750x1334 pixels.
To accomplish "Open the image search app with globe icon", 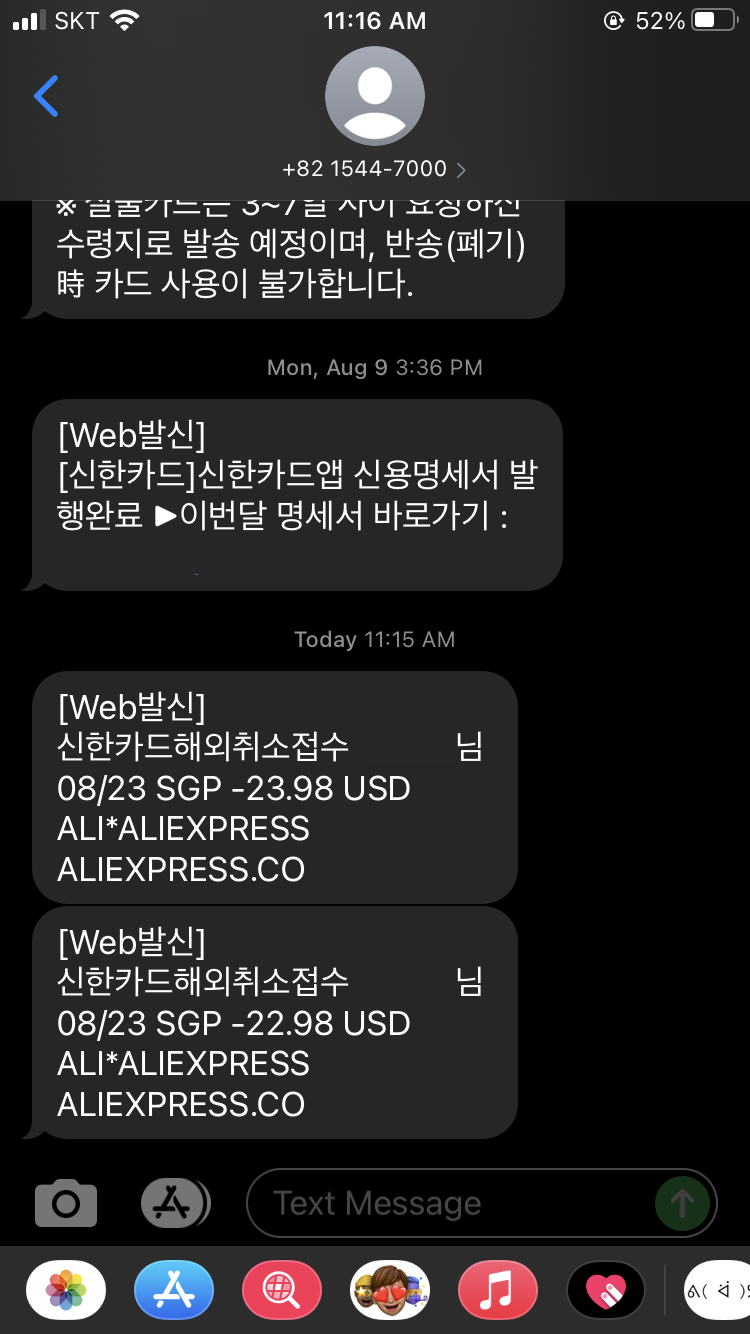I will click(282, 1290).
